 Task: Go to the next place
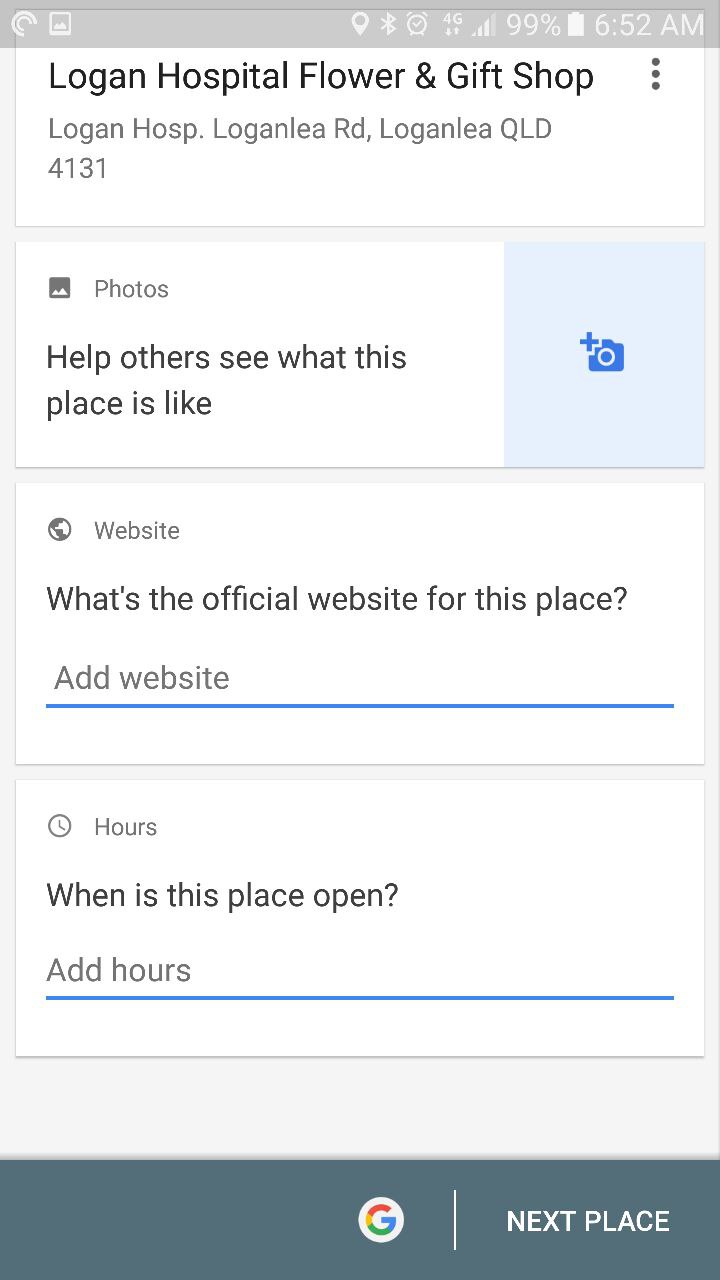click(x=588, y=1221)
